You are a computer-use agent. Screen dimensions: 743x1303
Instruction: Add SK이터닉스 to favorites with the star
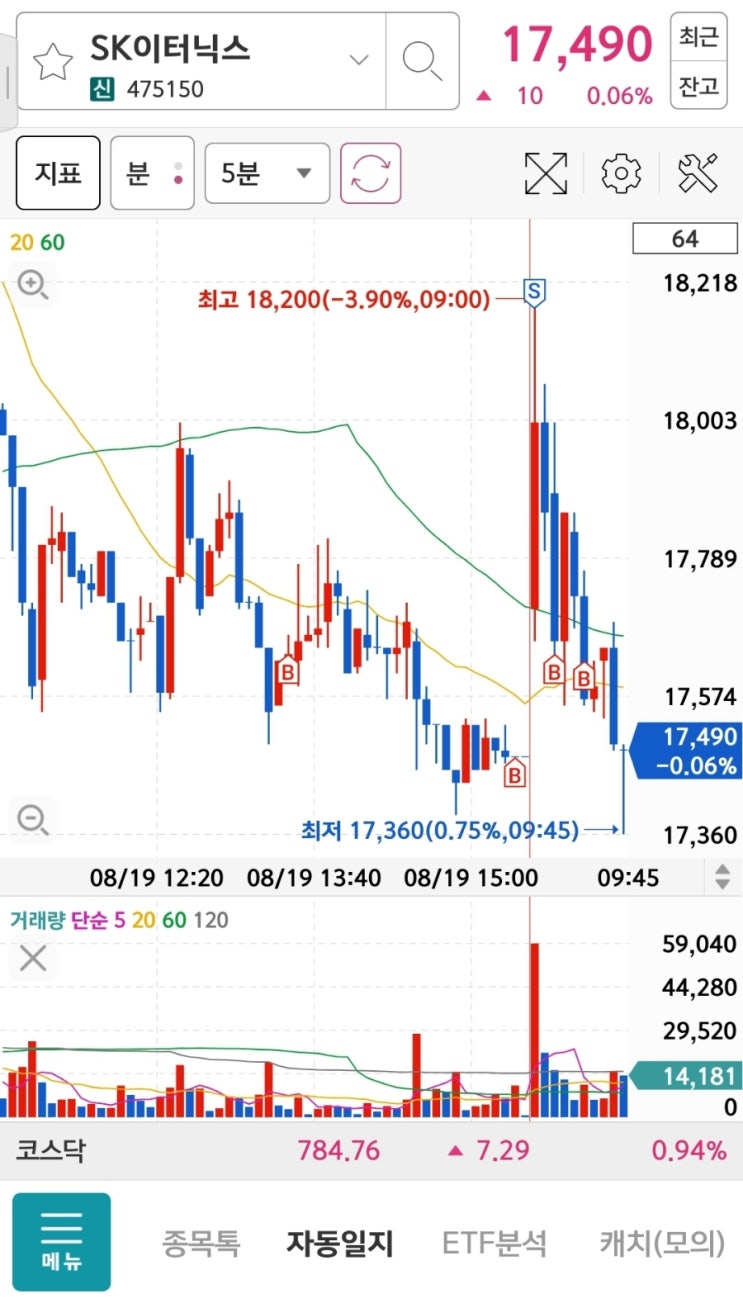click(x=53, y=61)
